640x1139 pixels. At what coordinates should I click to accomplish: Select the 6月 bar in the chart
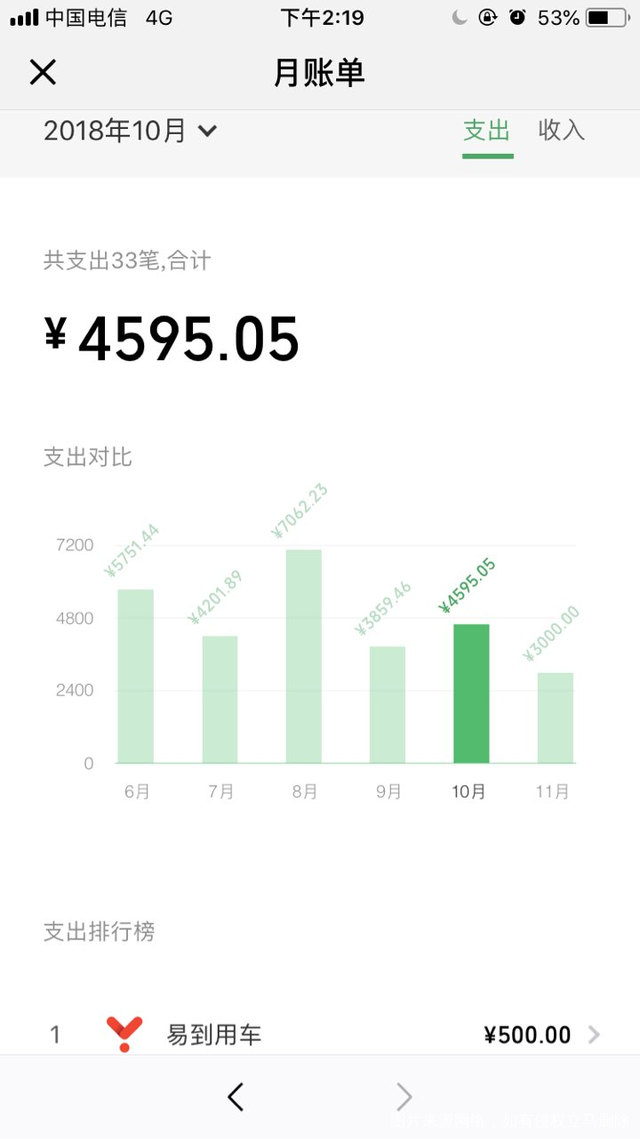point(136,676)
